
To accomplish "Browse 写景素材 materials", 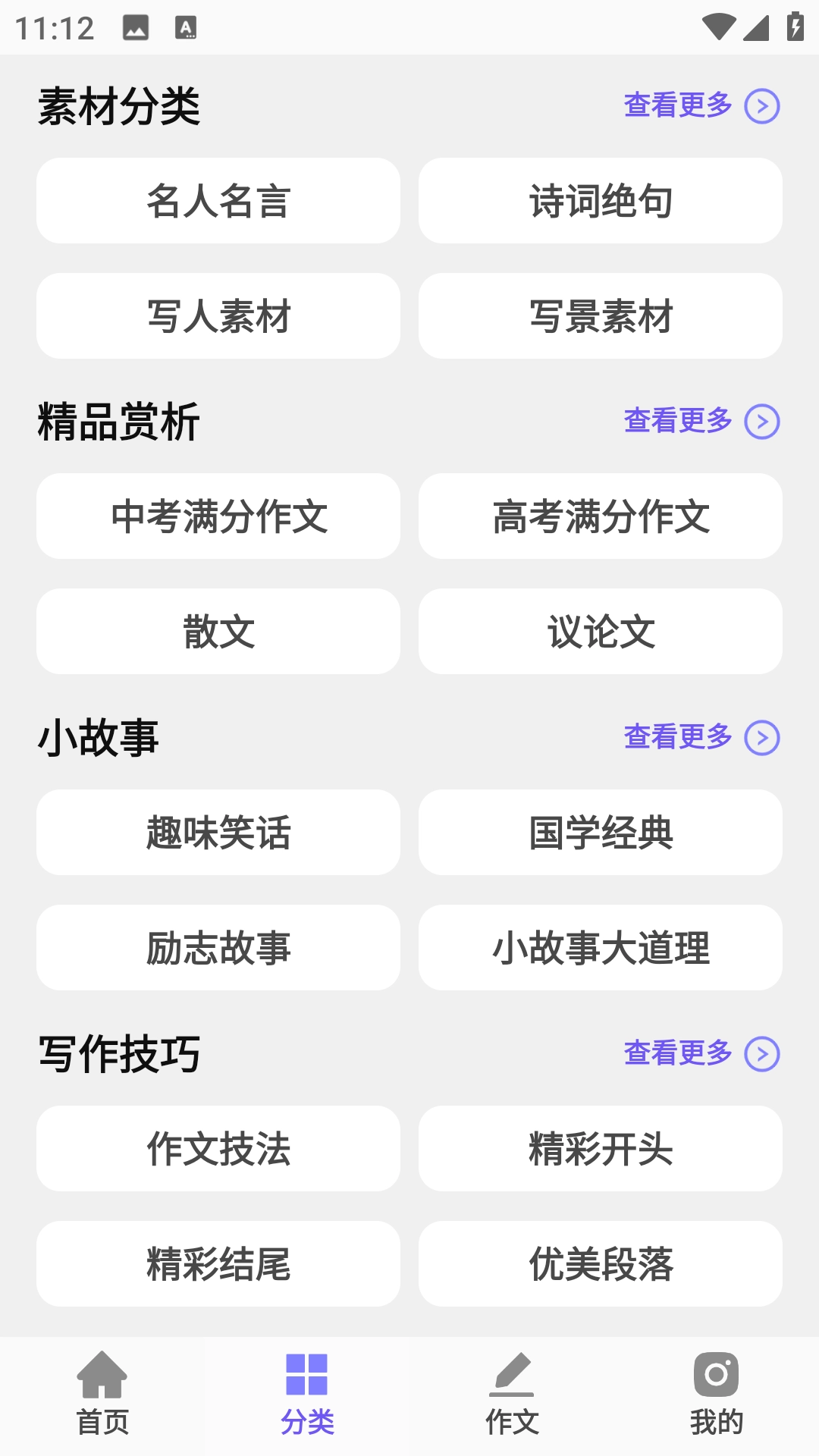I will click(601, 316).
